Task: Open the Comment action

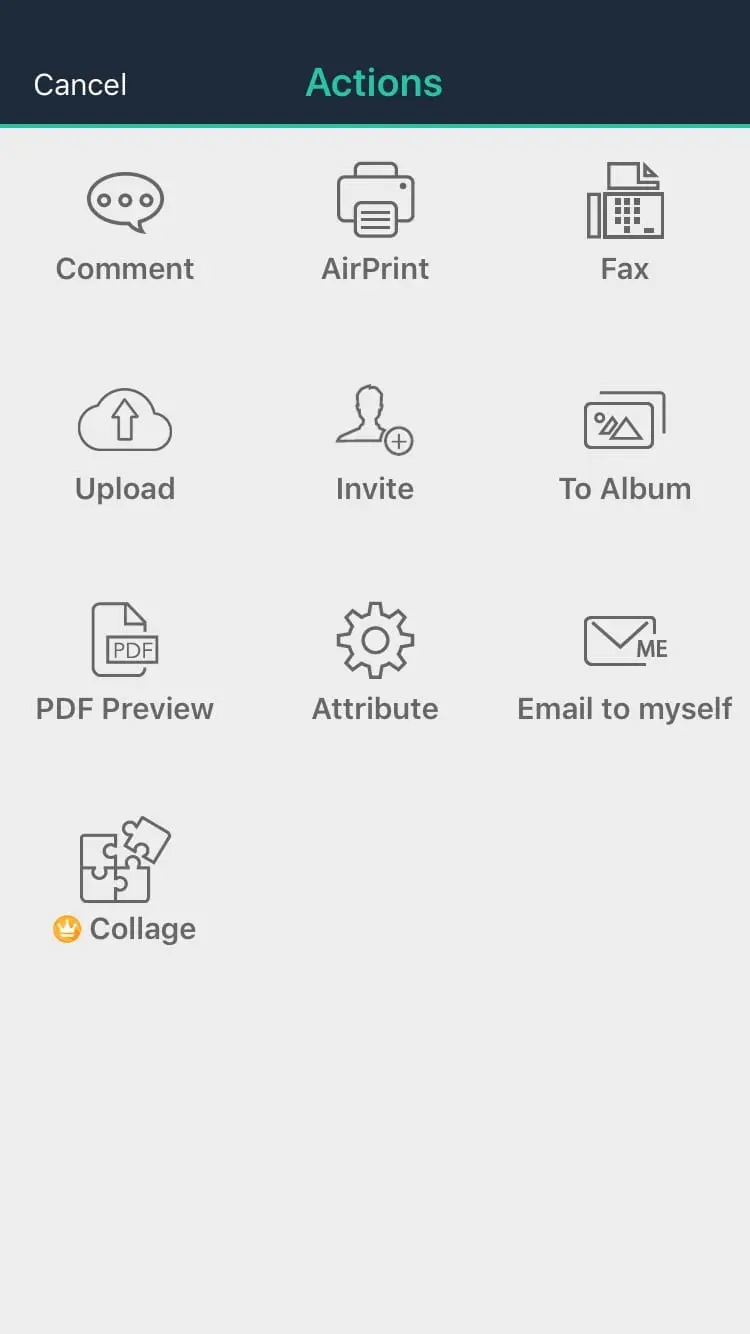Action: [125, 226]
